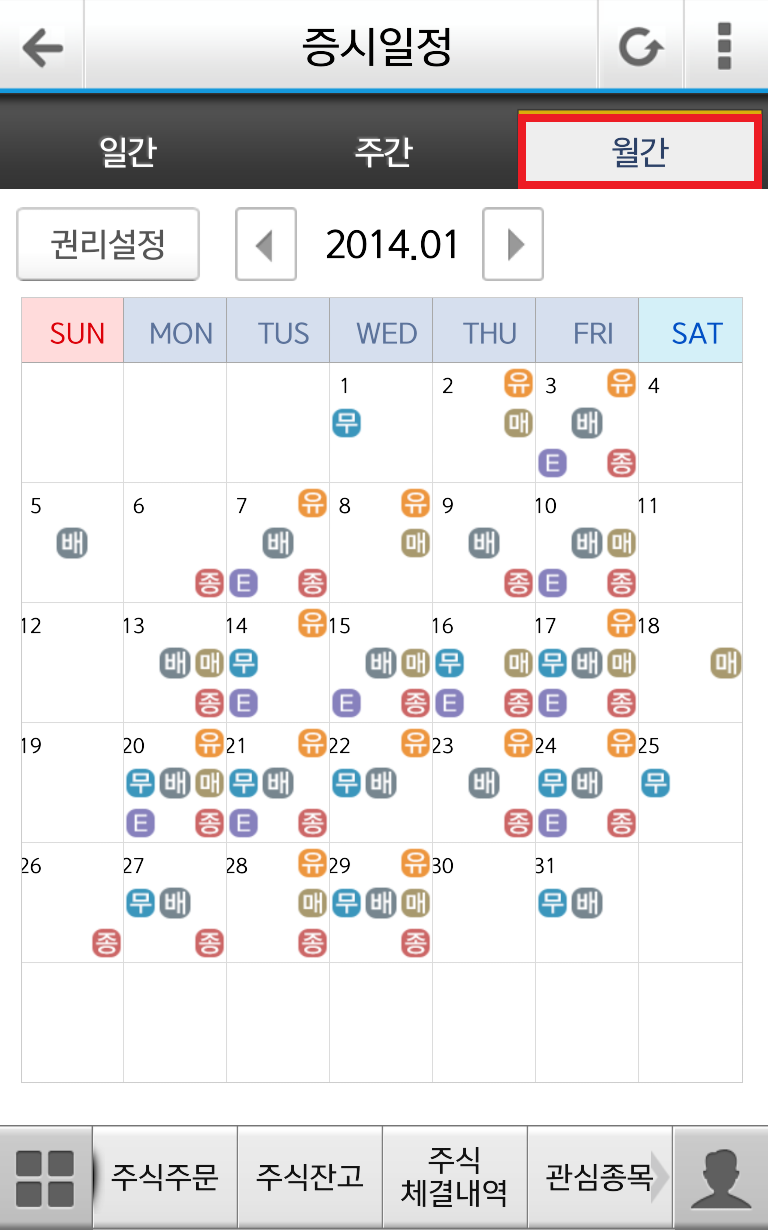Open 주식 체결내역 from the bottom bar
This screenshot has width=768, height=1230.
[455, 1178]
